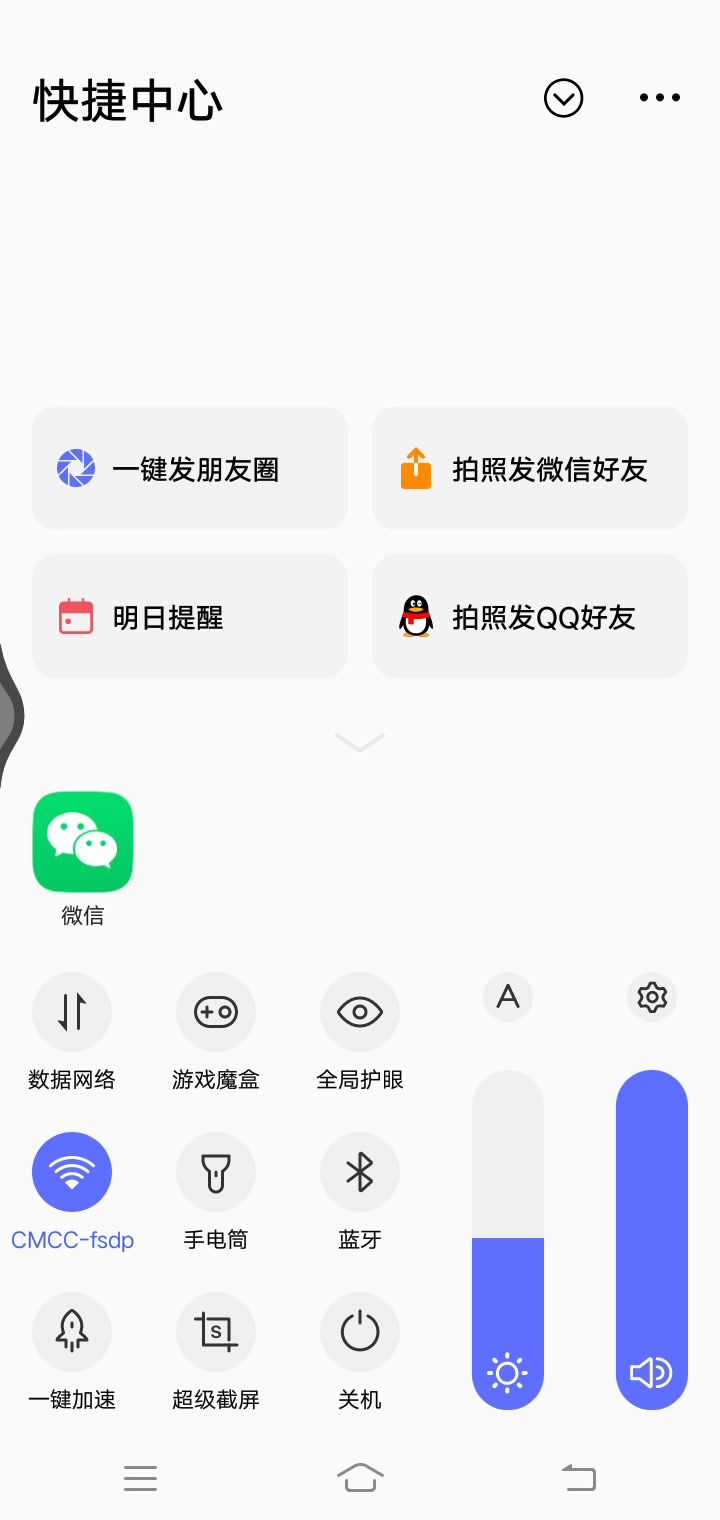Toggle auto brightness with the A icon
This screenshot has height=1520, width=720.
point(508,997)
